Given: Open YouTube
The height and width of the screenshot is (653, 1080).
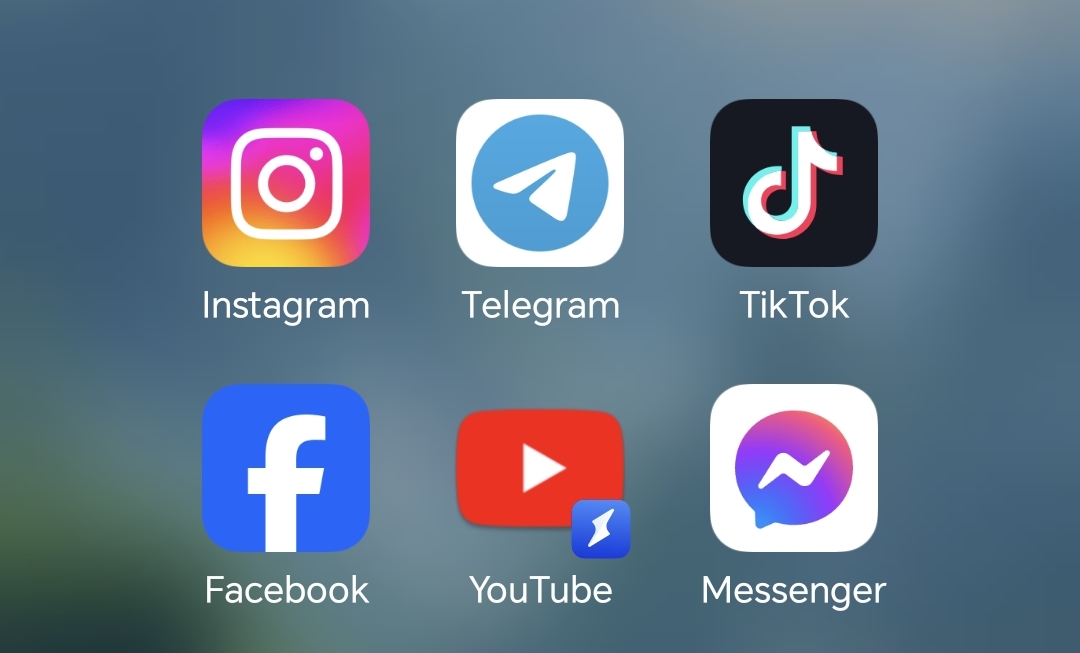Looking at the screenshot, I should (540, 468).
